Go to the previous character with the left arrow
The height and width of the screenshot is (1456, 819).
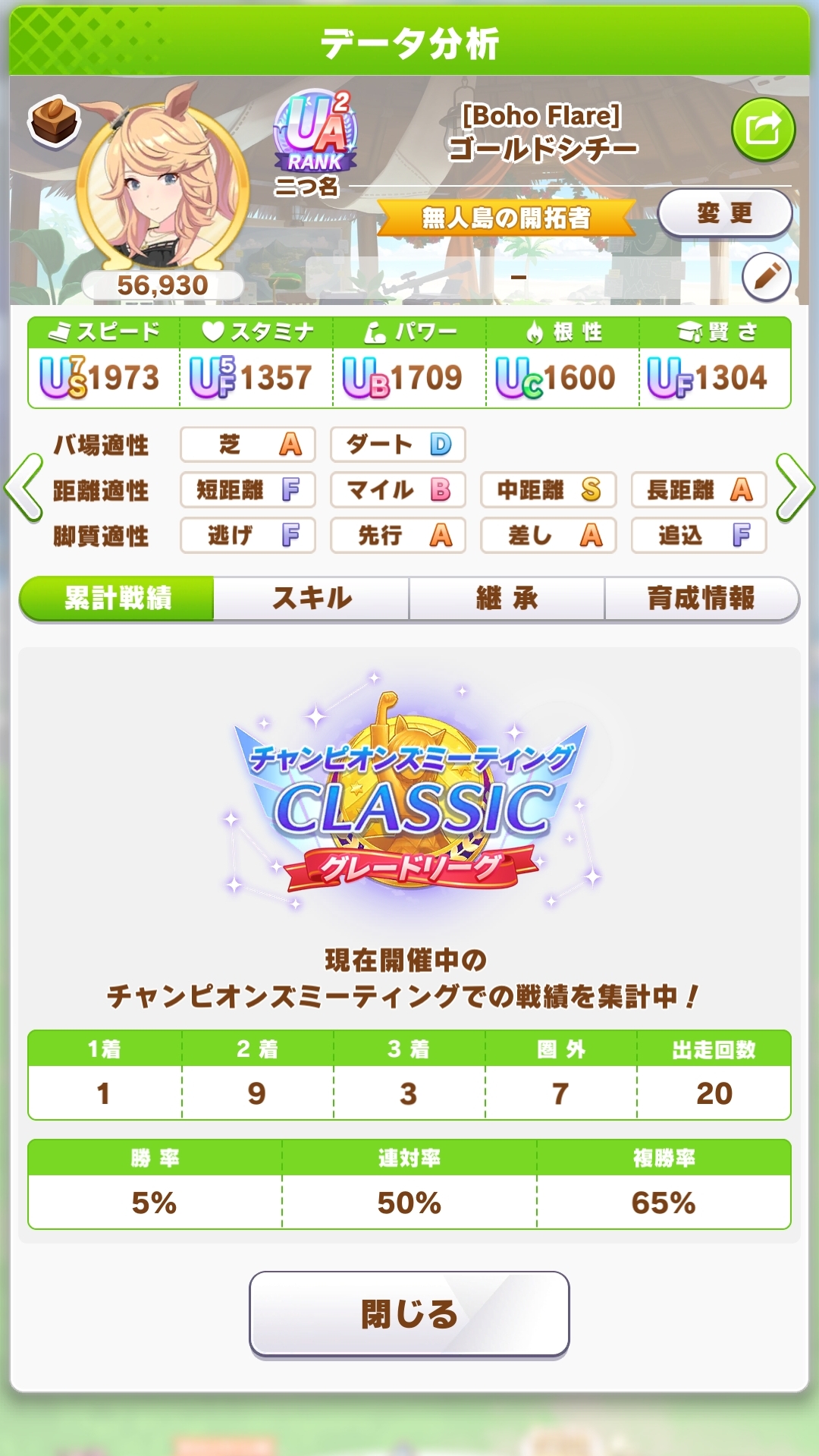pos(24,488)
